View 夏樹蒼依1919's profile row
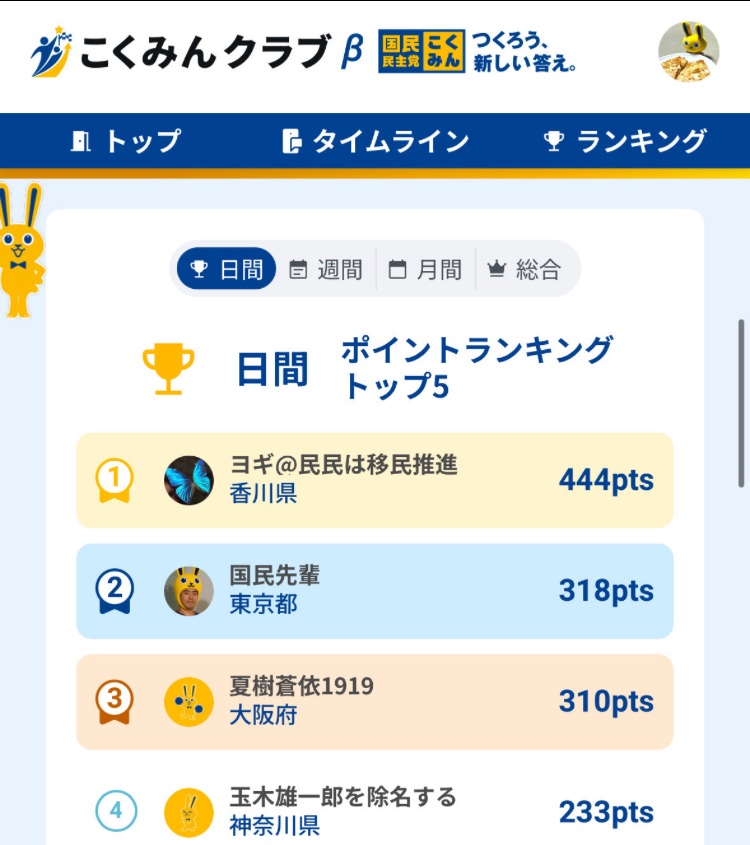This screenshot has height=845, width=750. pyautogui.click(x=375, y=702)
